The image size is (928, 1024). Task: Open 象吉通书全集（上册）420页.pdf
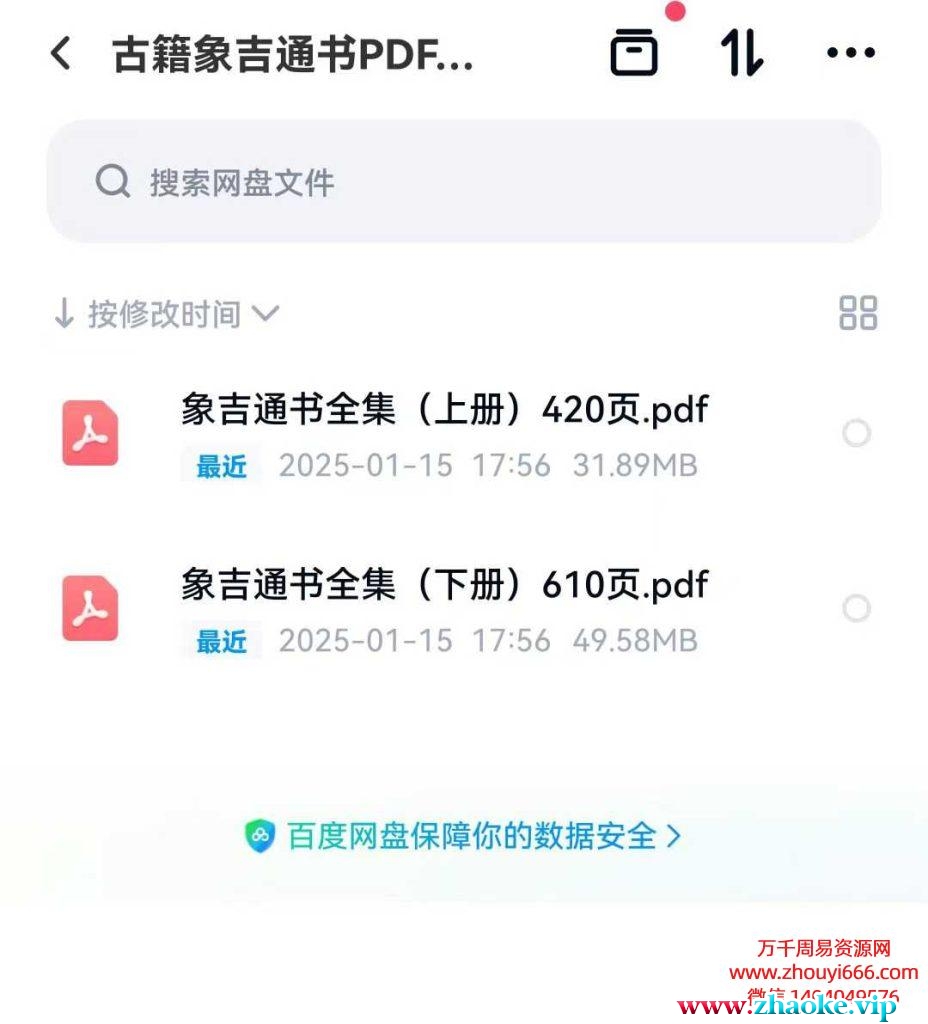coord(444,410)
